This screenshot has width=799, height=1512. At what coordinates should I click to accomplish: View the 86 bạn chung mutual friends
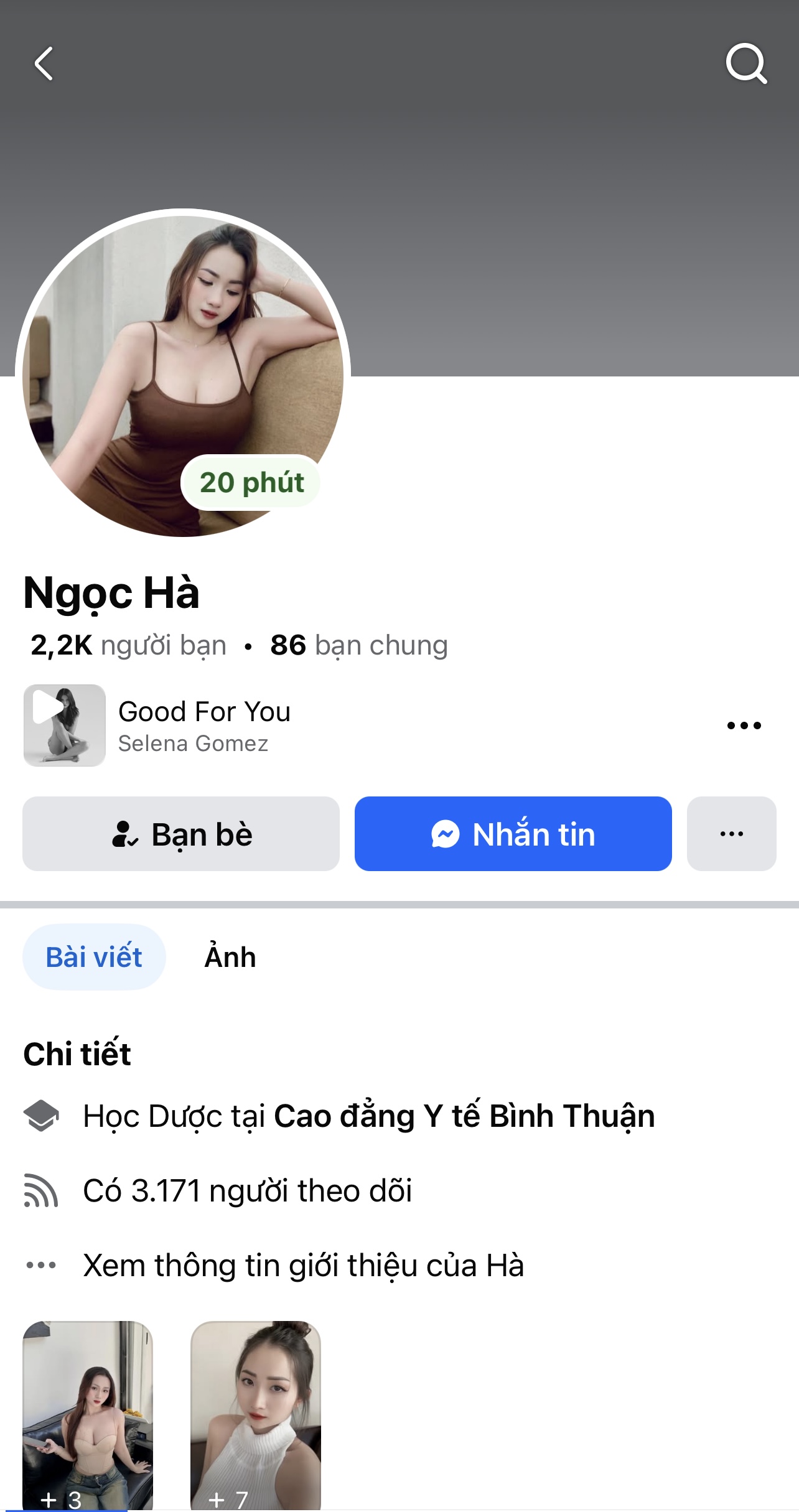click(x=358, y=645)
